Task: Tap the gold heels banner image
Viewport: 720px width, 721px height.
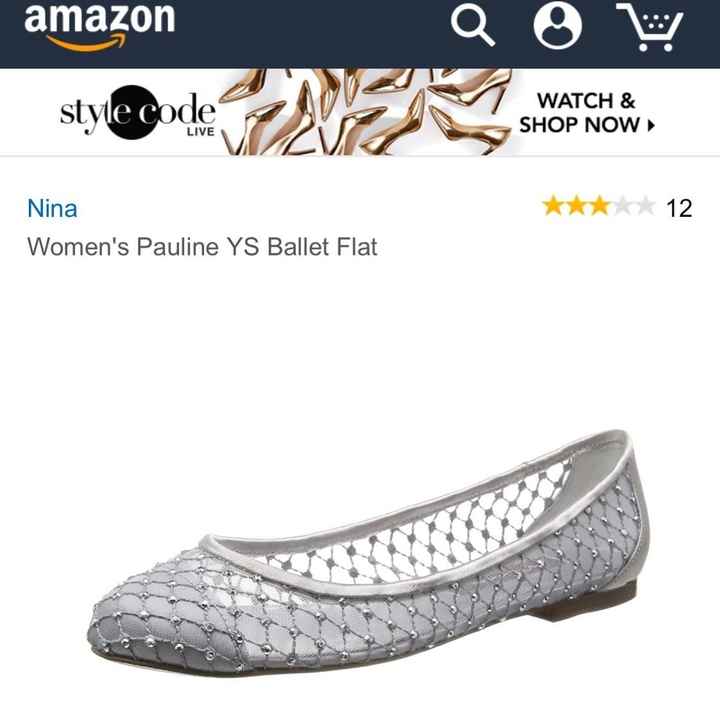Action: (x=370, y=110)
